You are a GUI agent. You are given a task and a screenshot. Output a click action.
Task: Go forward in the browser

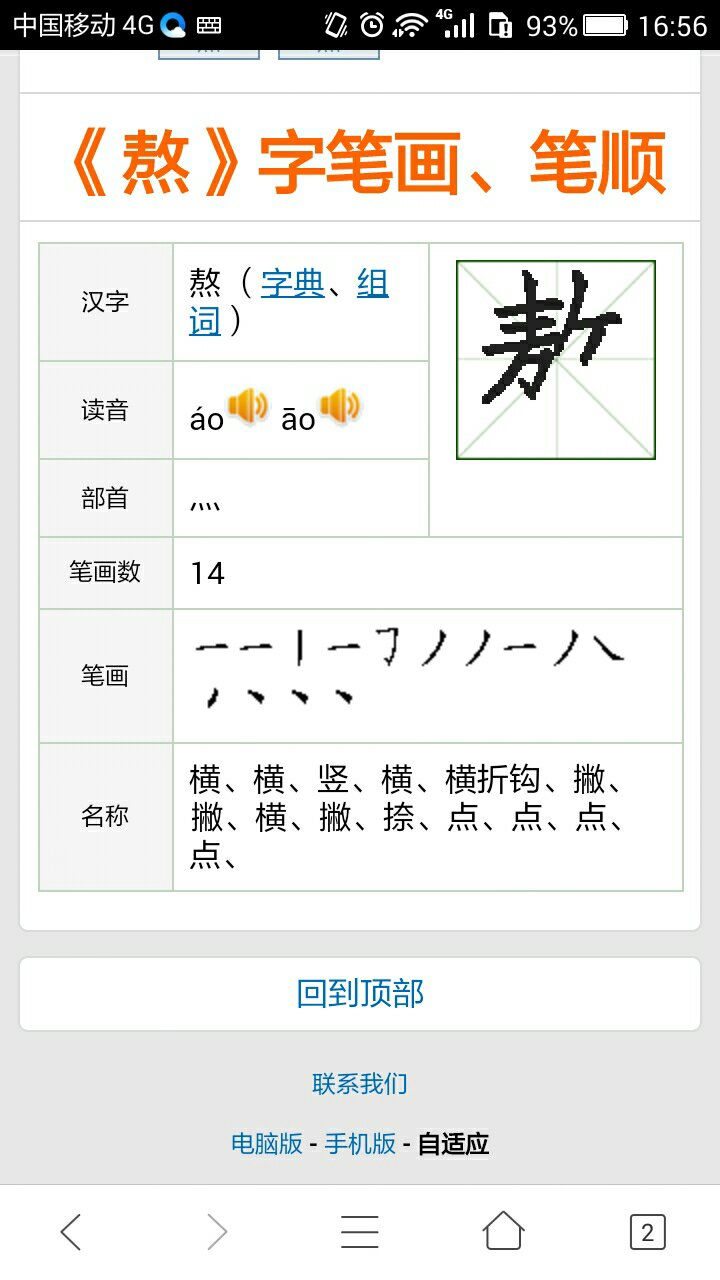point(216,1232)
